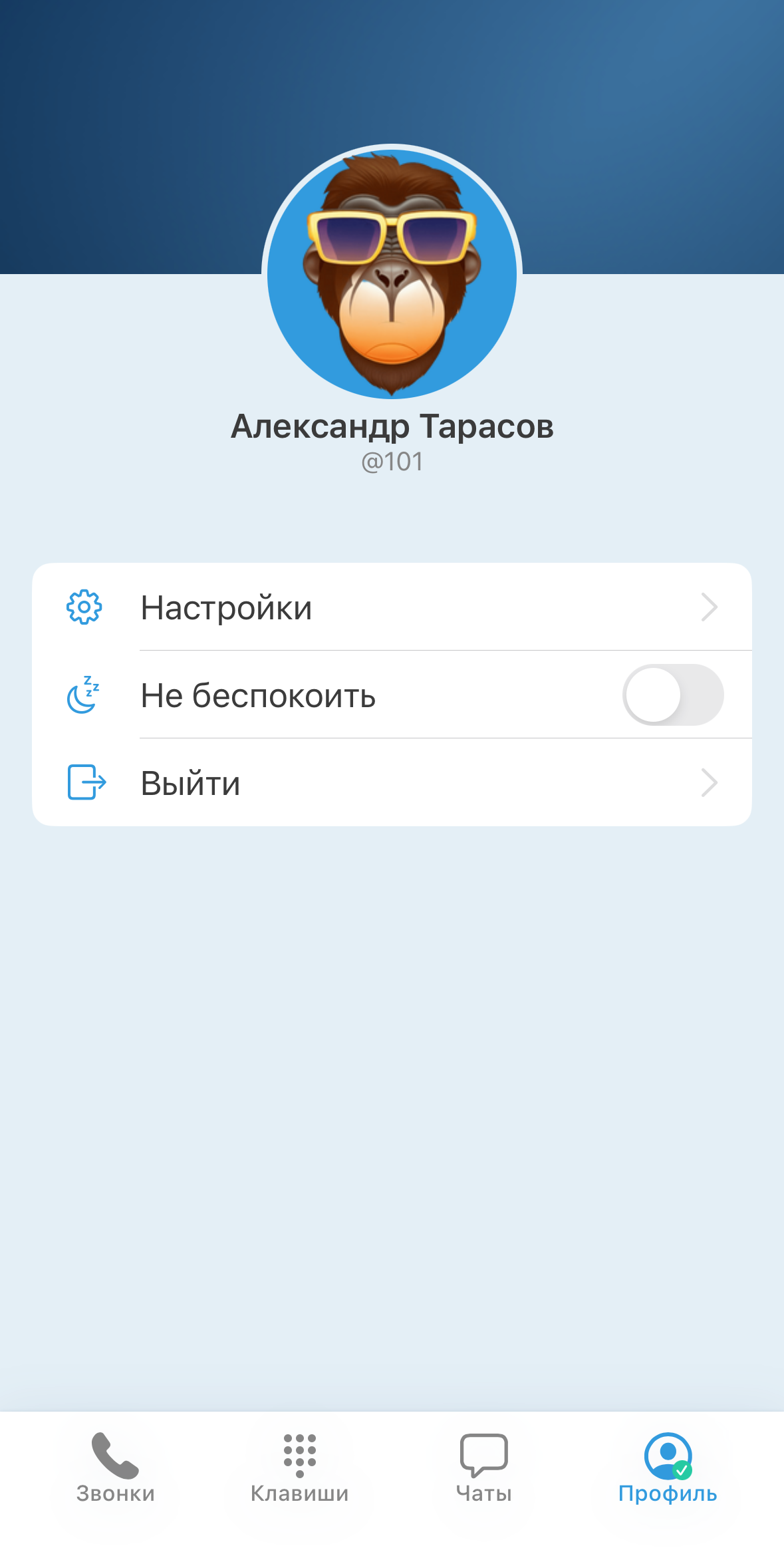The width and height of the screenshot is (784, 1558).
Task: Open the Настройки settings row
Action: pyautogui.click(x=392, y=607)
